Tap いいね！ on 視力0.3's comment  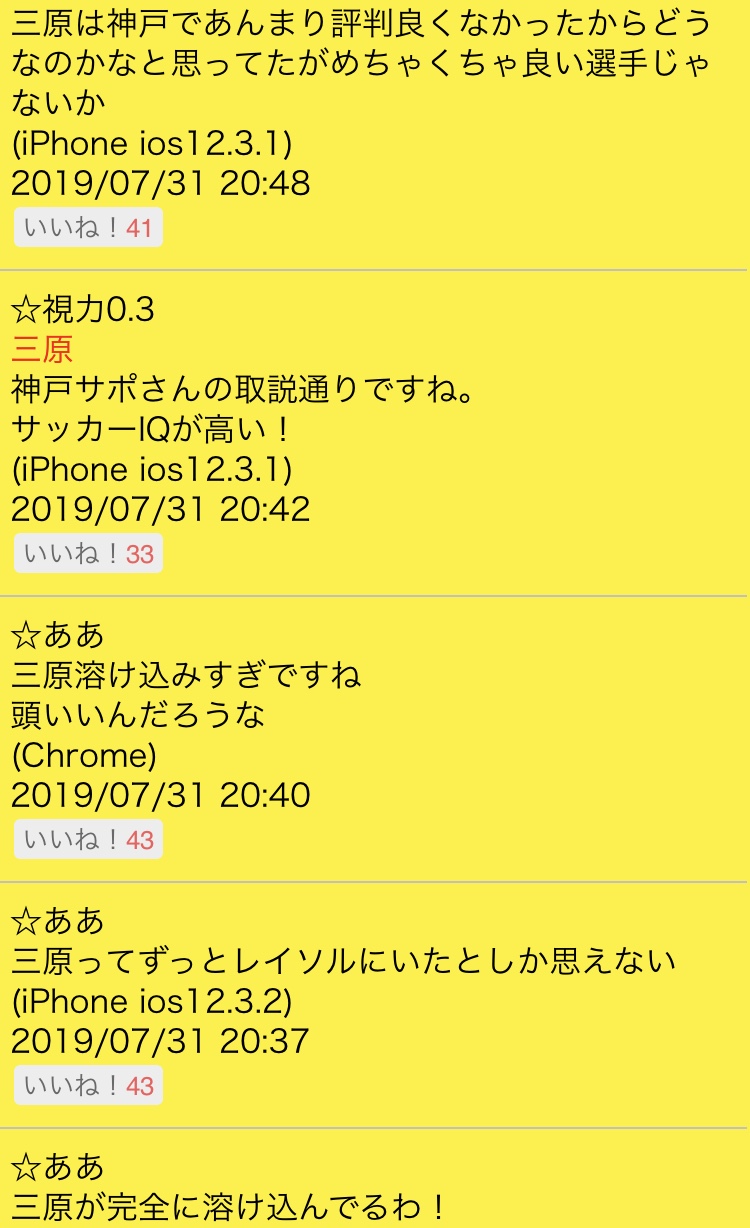[x=88, y=553]
